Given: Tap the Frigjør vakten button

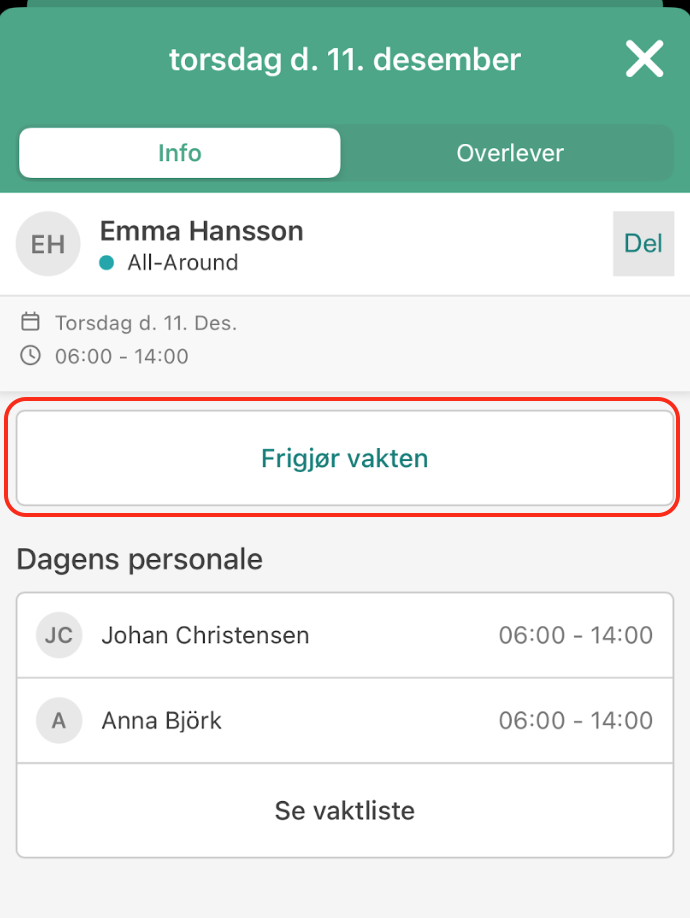Looking at the screenshot, I should (345, 459).
